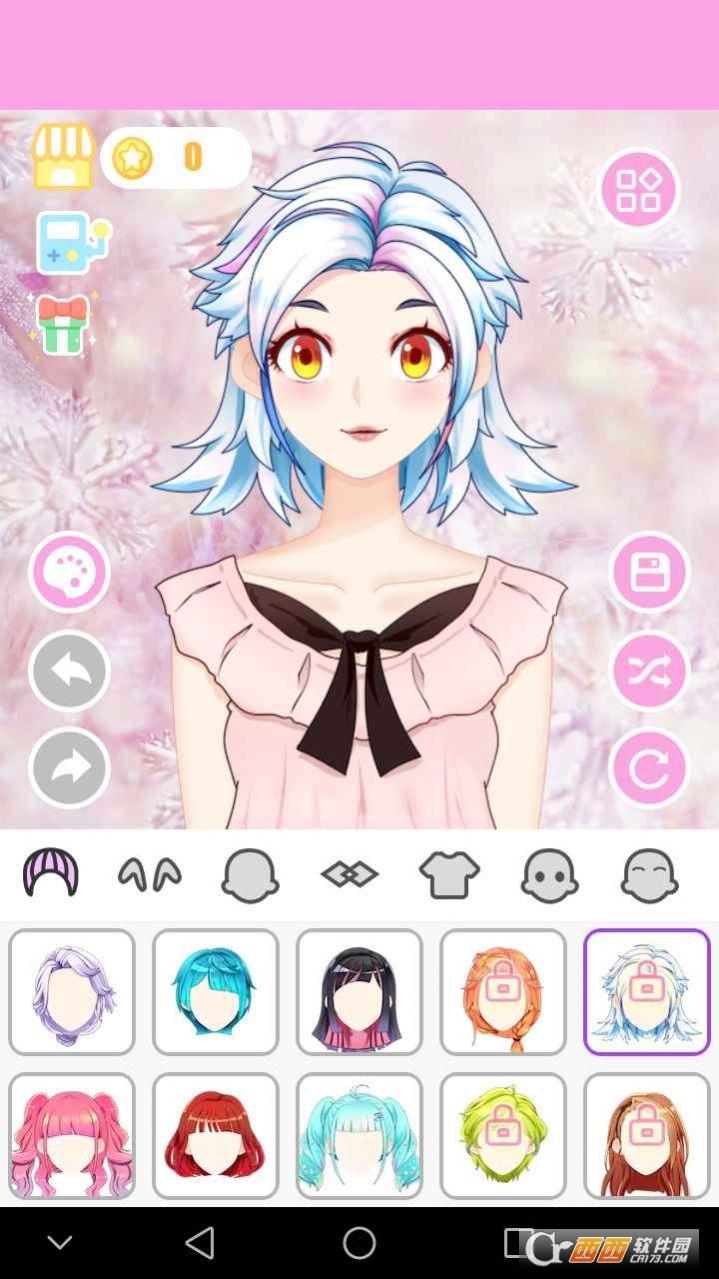Switch to the clothing shirt tab

pos(449,875)
